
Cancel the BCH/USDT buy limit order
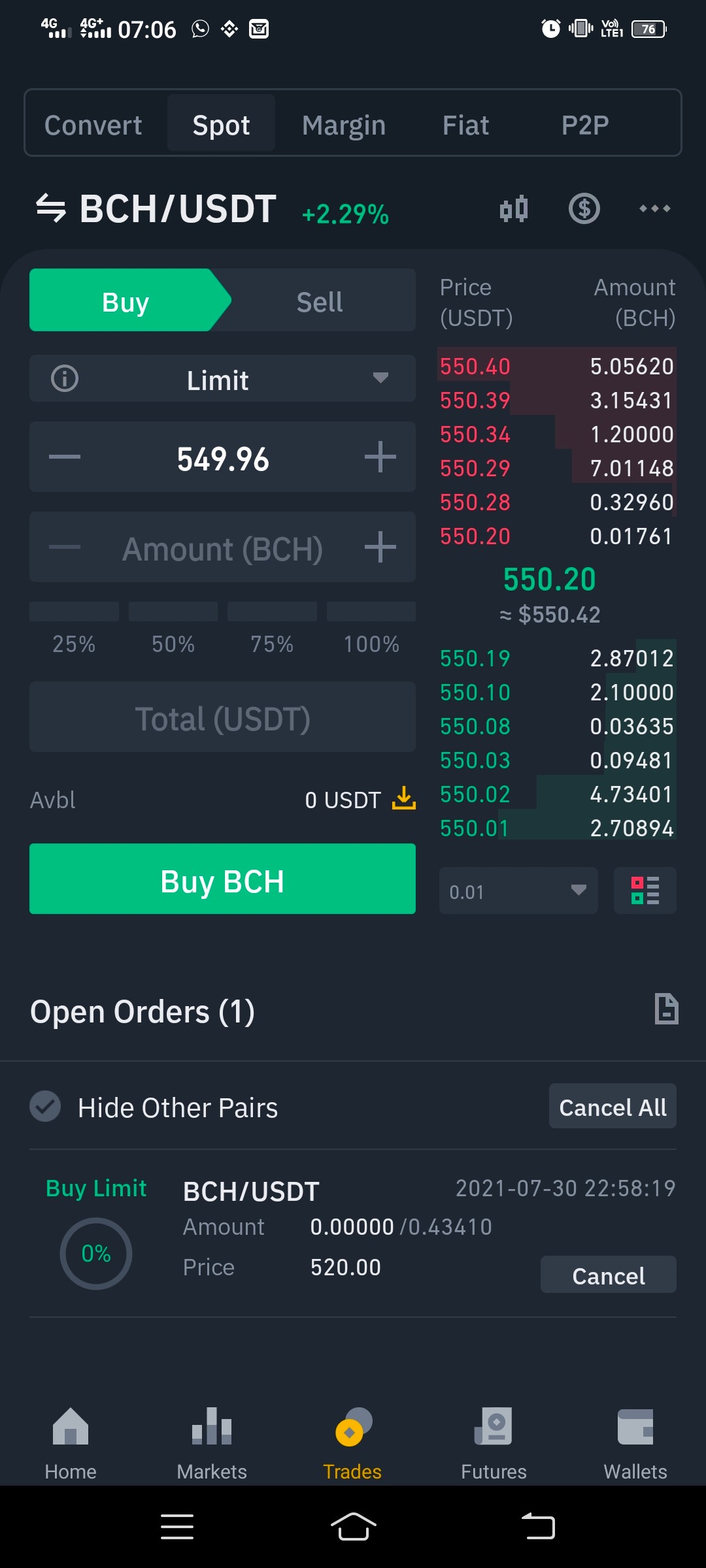point(609,1275)
